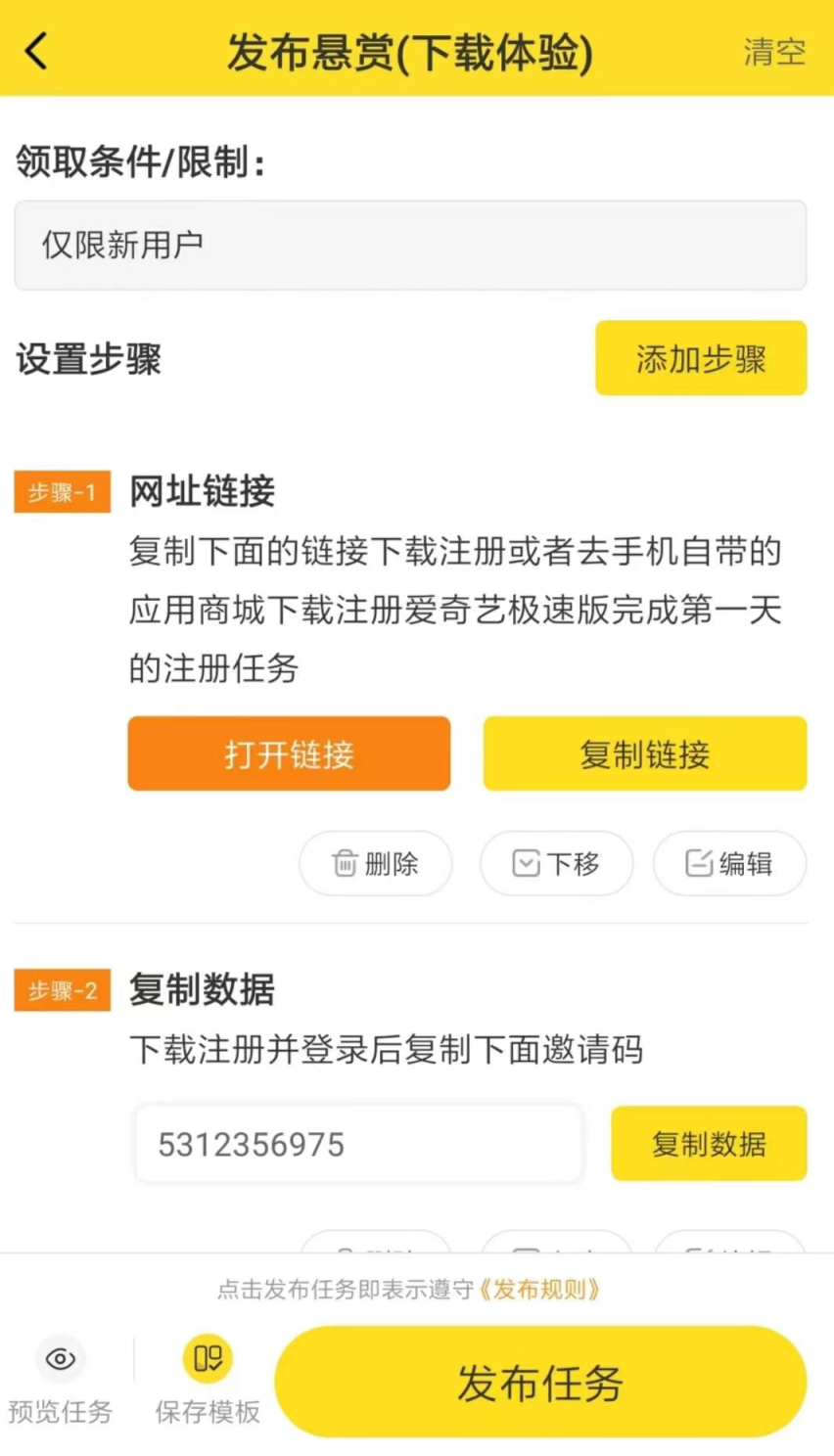The image size is (834, 1456).
Task: Preview the task with 预览任务
Action: click(x=61, y=1380)
